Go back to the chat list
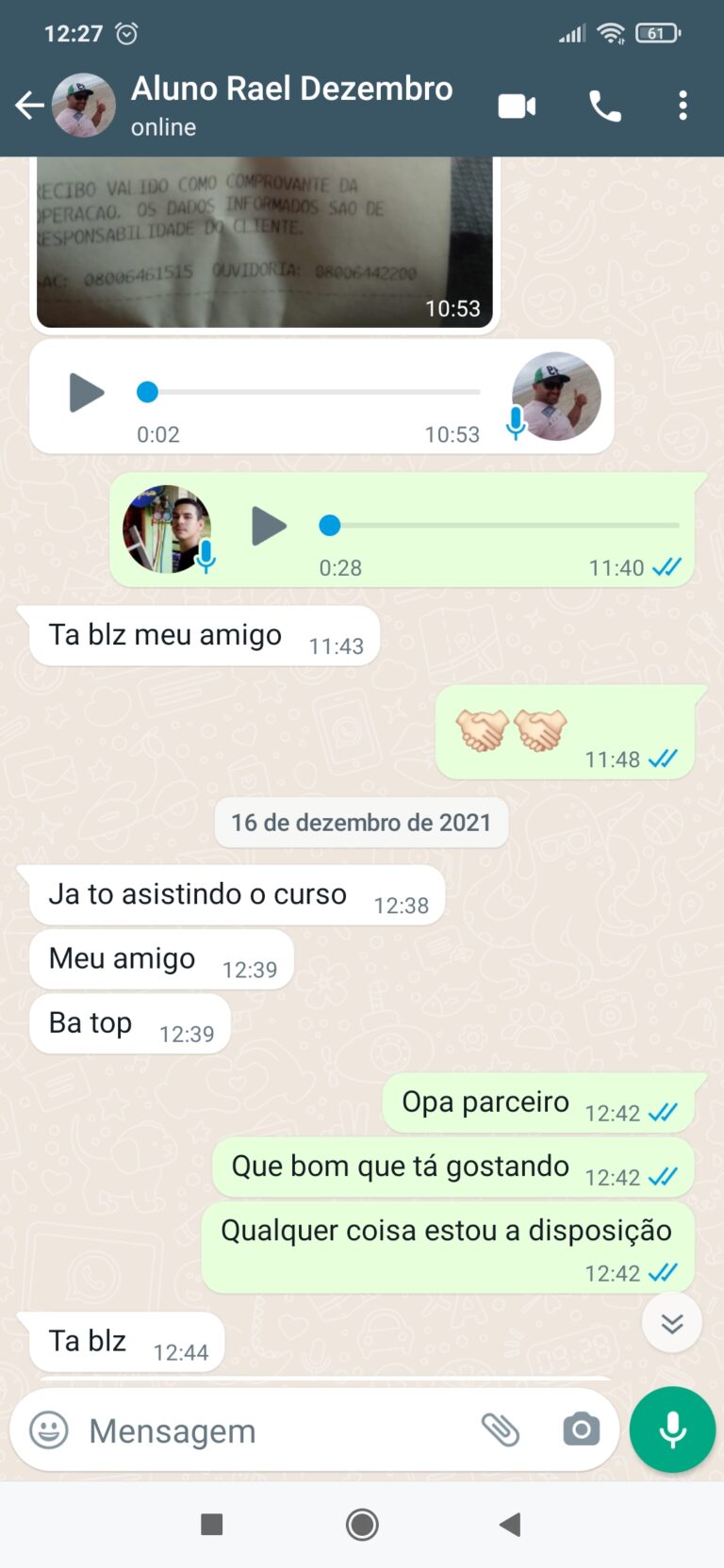724x1568 pixels. click(x=30, y=105)
